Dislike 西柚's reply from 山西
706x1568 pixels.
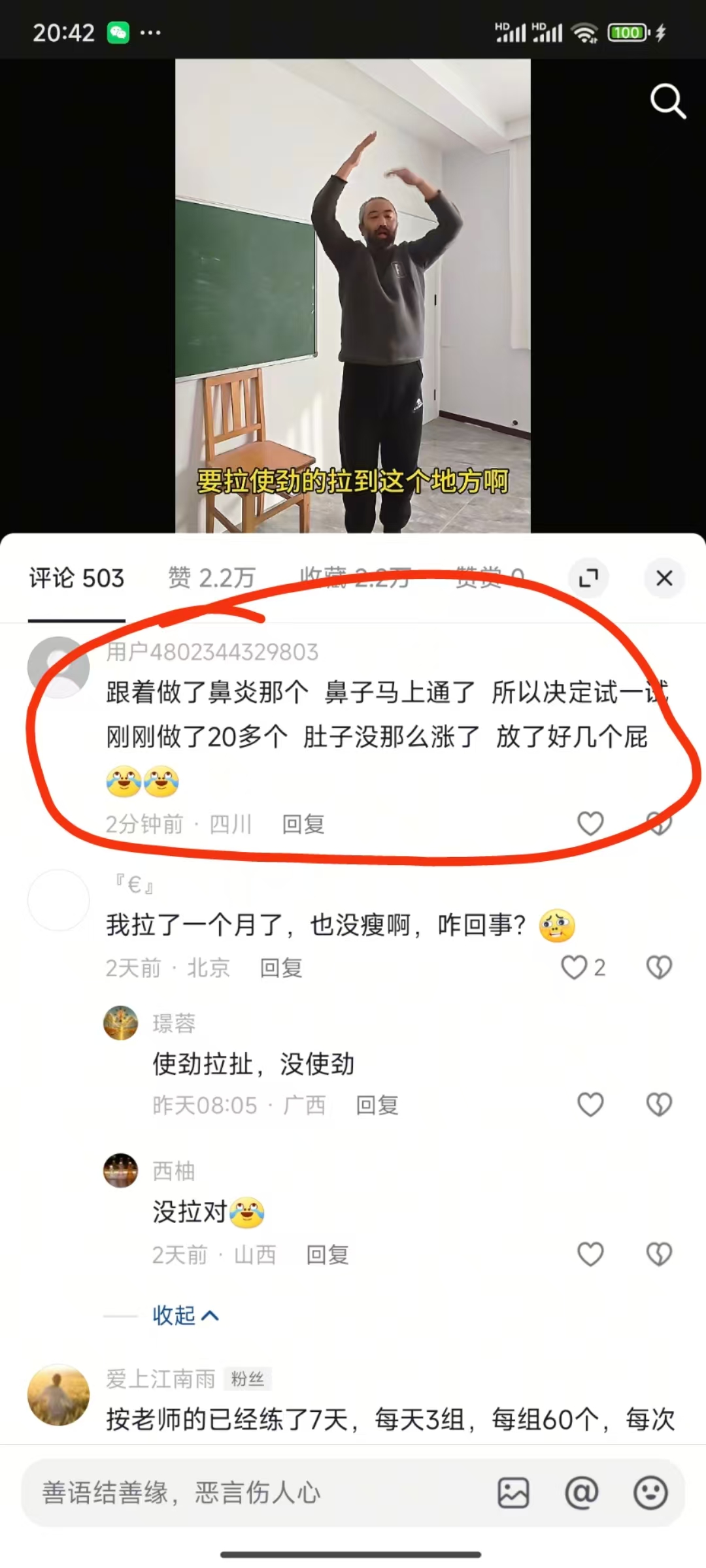[659, 1254]
